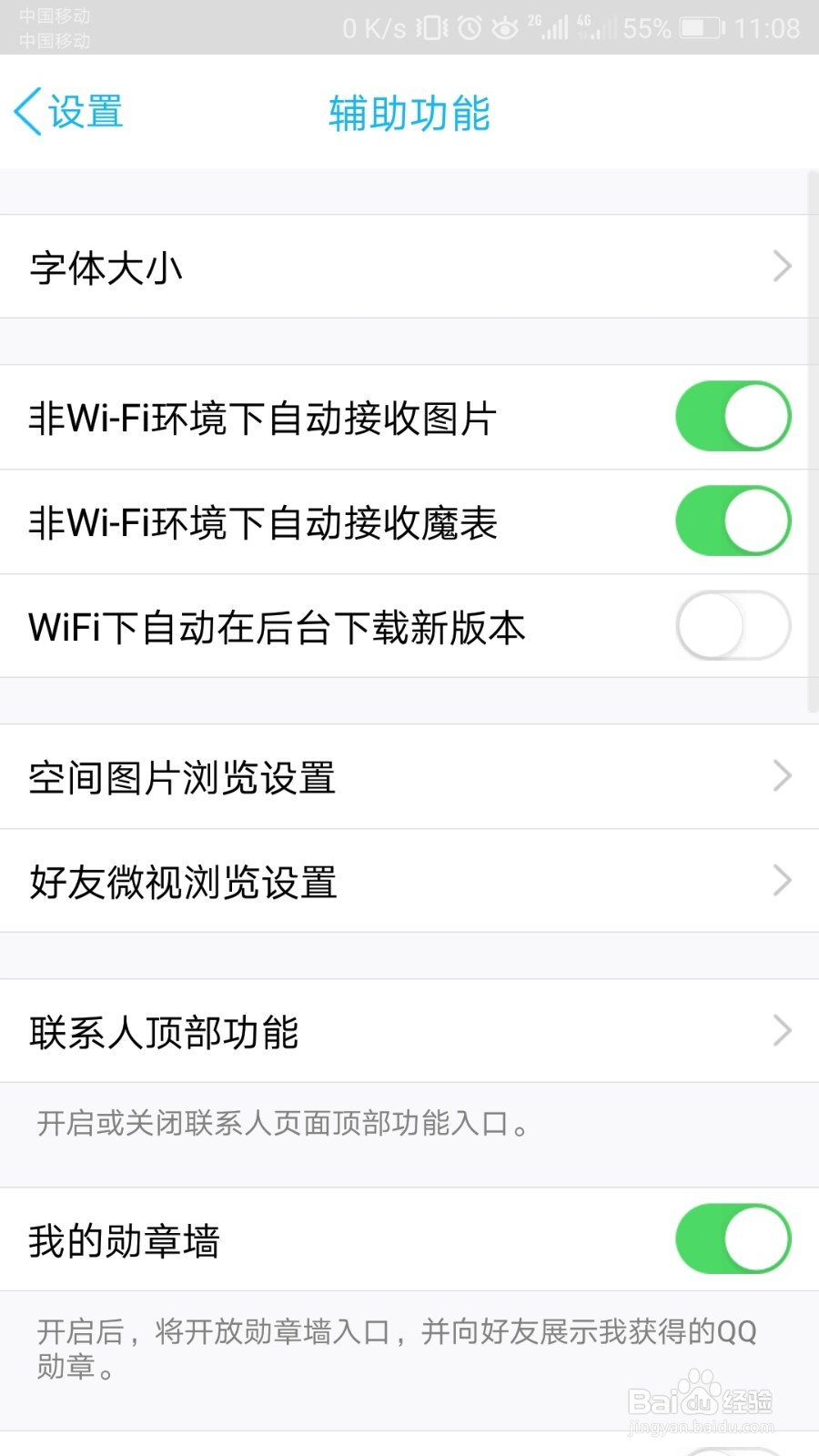Open 好友微视浏览设置 using the arrow
The height and width of the screenshot is (1456, 819).
(781, 880)
